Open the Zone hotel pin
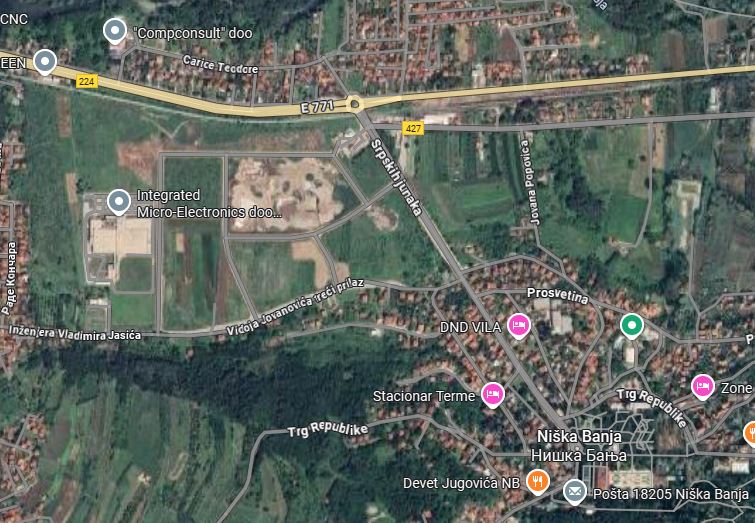 pyautogui.click(x=702, y=386)
